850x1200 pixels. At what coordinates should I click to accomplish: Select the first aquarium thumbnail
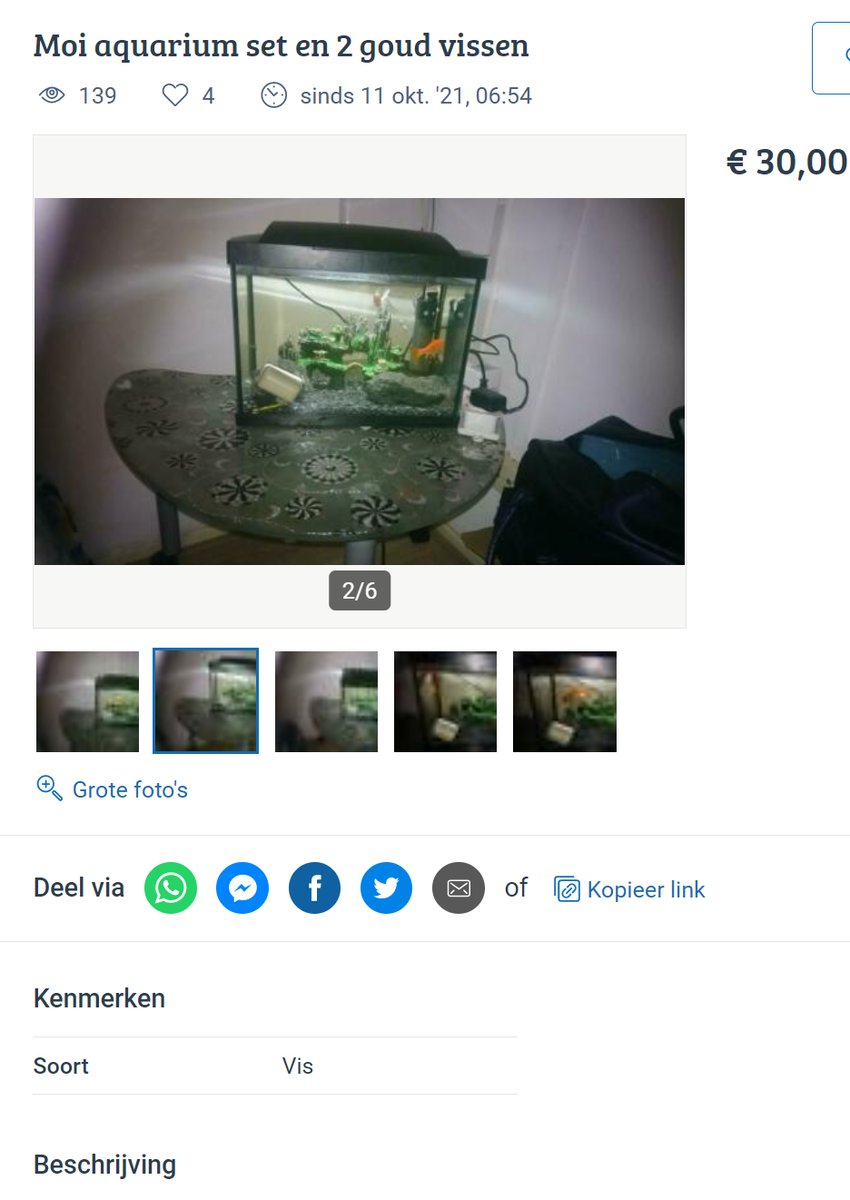[87, 701]
